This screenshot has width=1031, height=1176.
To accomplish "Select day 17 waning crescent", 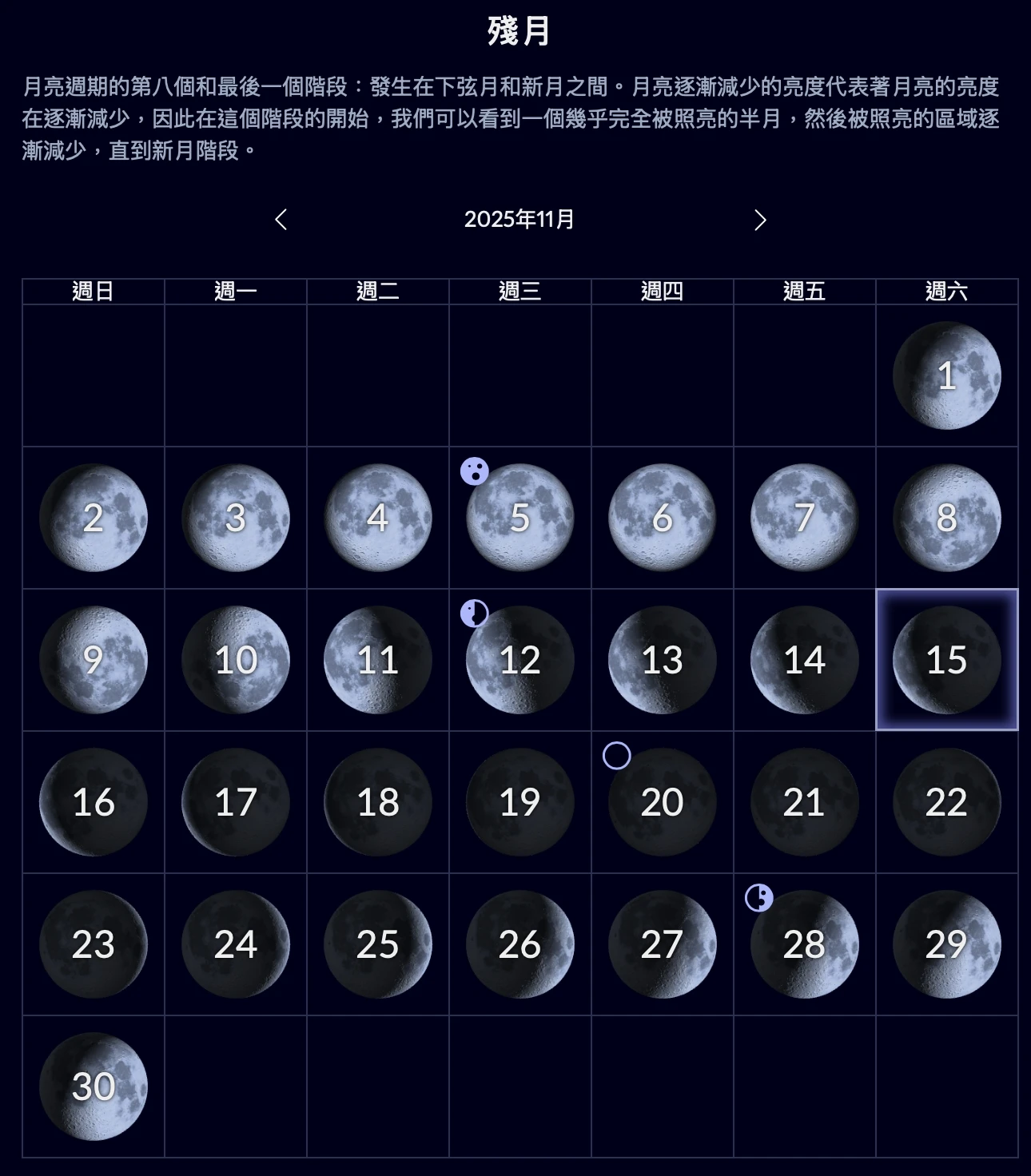I will [236, 802].
